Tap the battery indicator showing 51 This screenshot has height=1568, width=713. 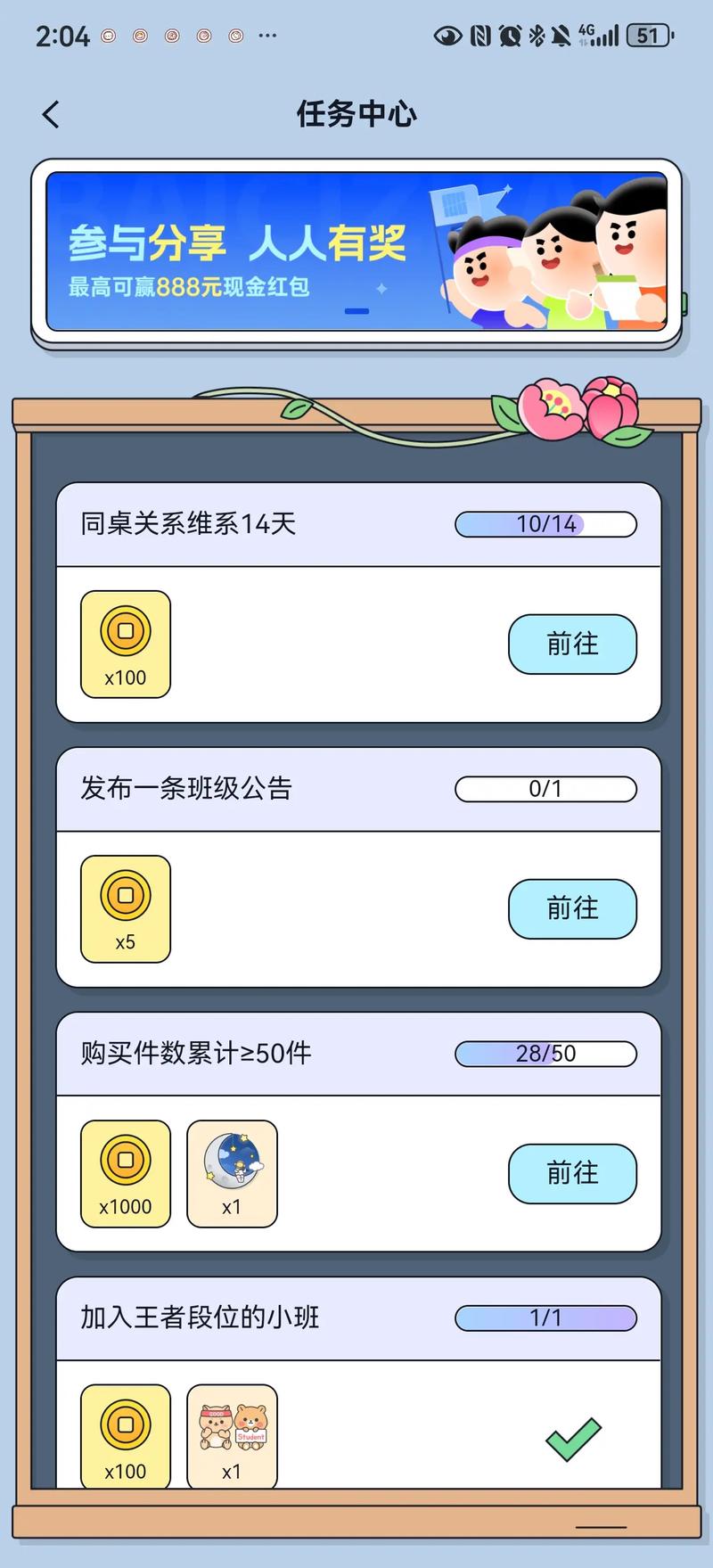[650, 36]
